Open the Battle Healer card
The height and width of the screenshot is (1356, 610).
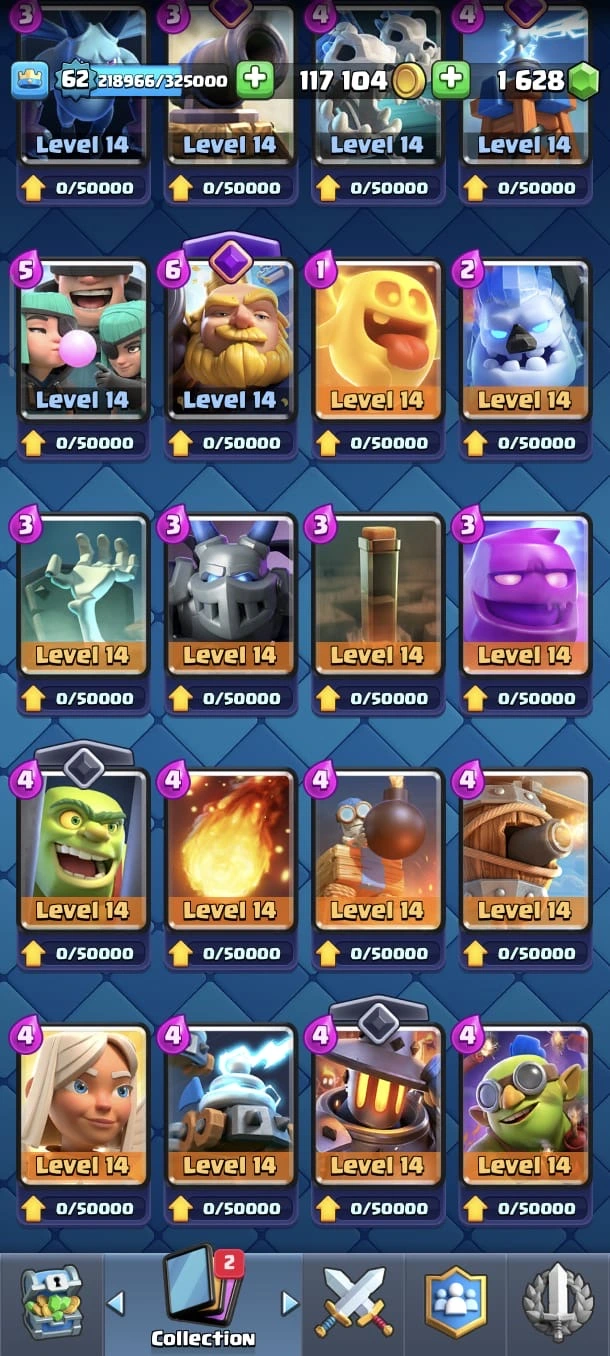[x=82, y=1105]
